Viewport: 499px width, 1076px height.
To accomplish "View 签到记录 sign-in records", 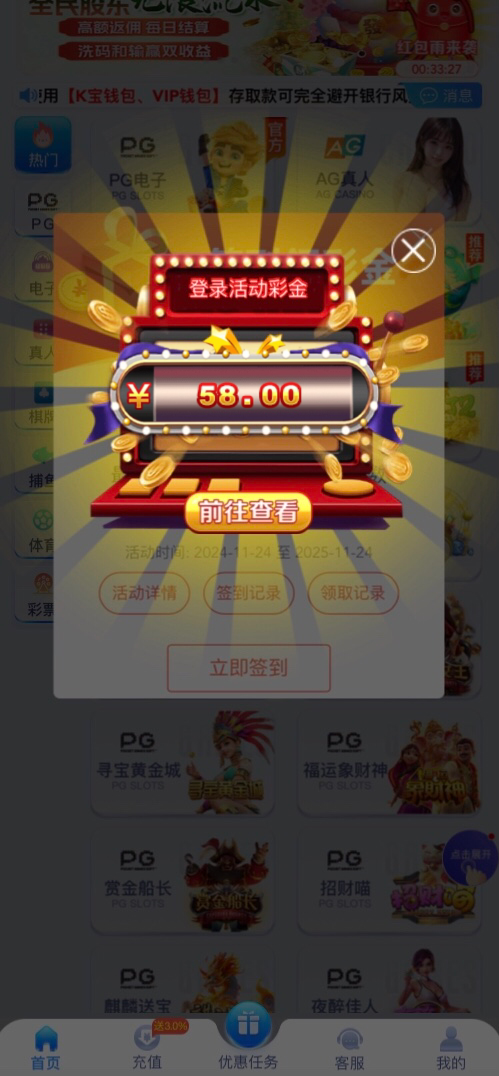I will (248, 593).
